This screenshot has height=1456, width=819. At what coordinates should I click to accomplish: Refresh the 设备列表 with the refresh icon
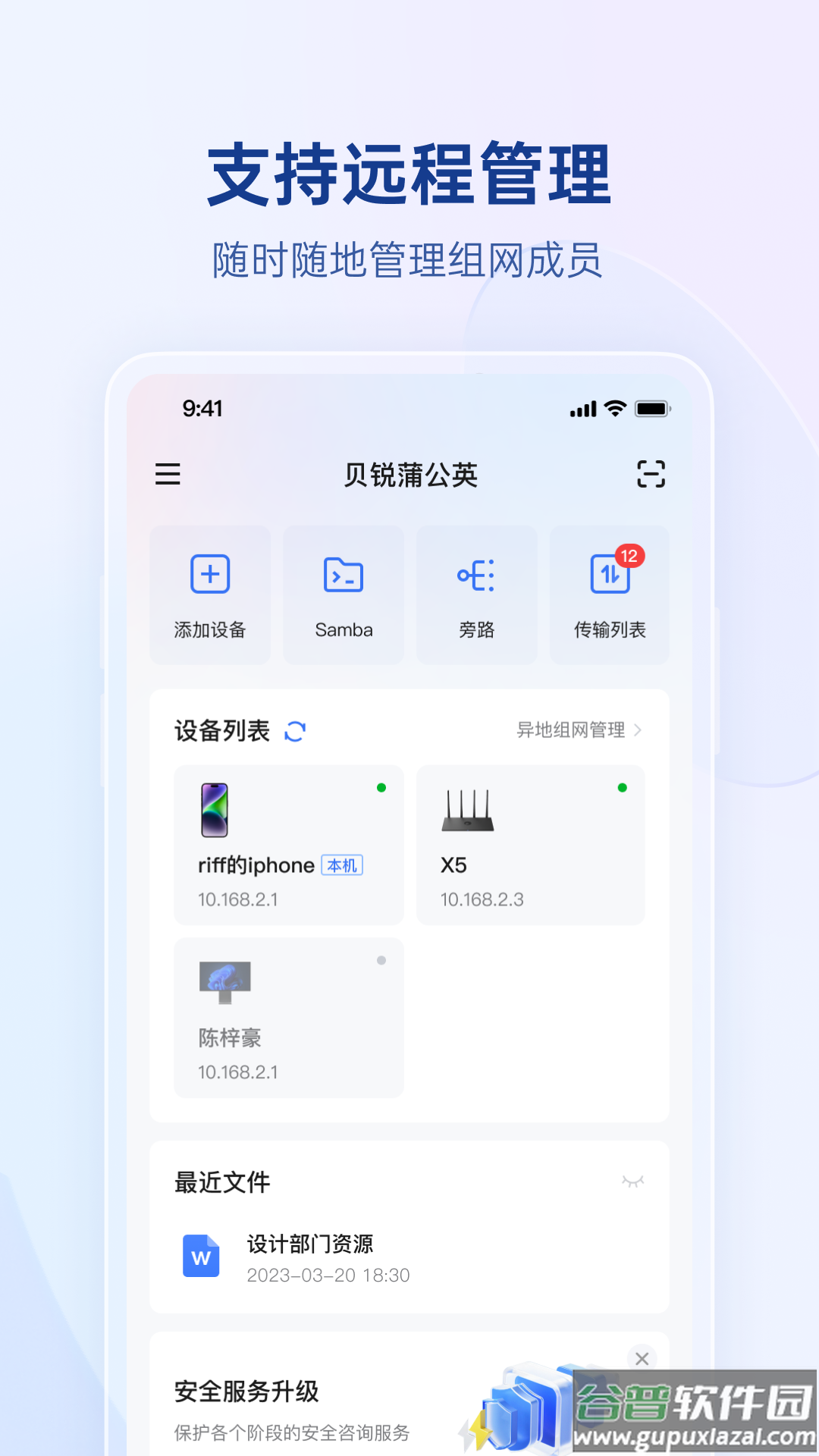[294, 730]
